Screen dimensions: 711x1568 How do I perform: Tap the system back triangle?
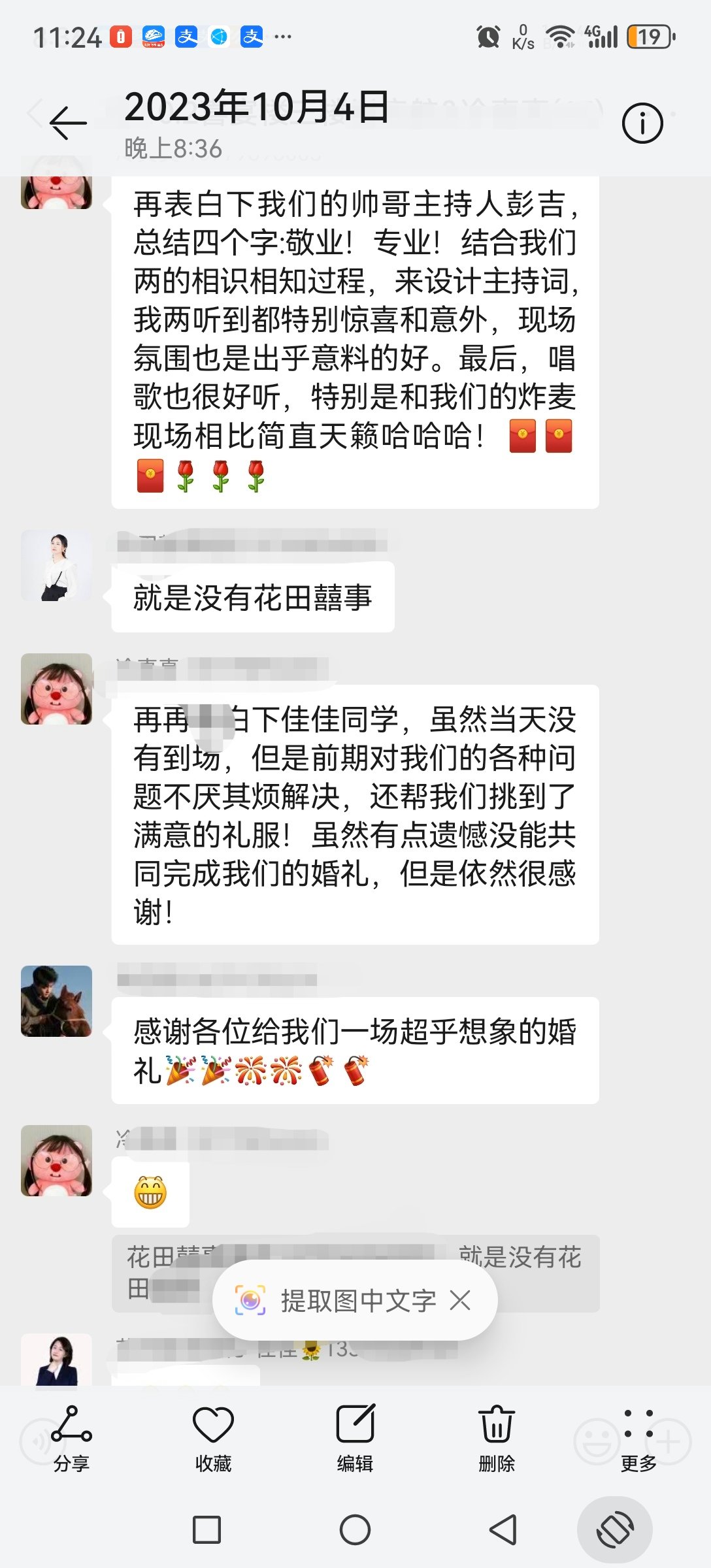pyautogui.click(x=503, y=1529)
